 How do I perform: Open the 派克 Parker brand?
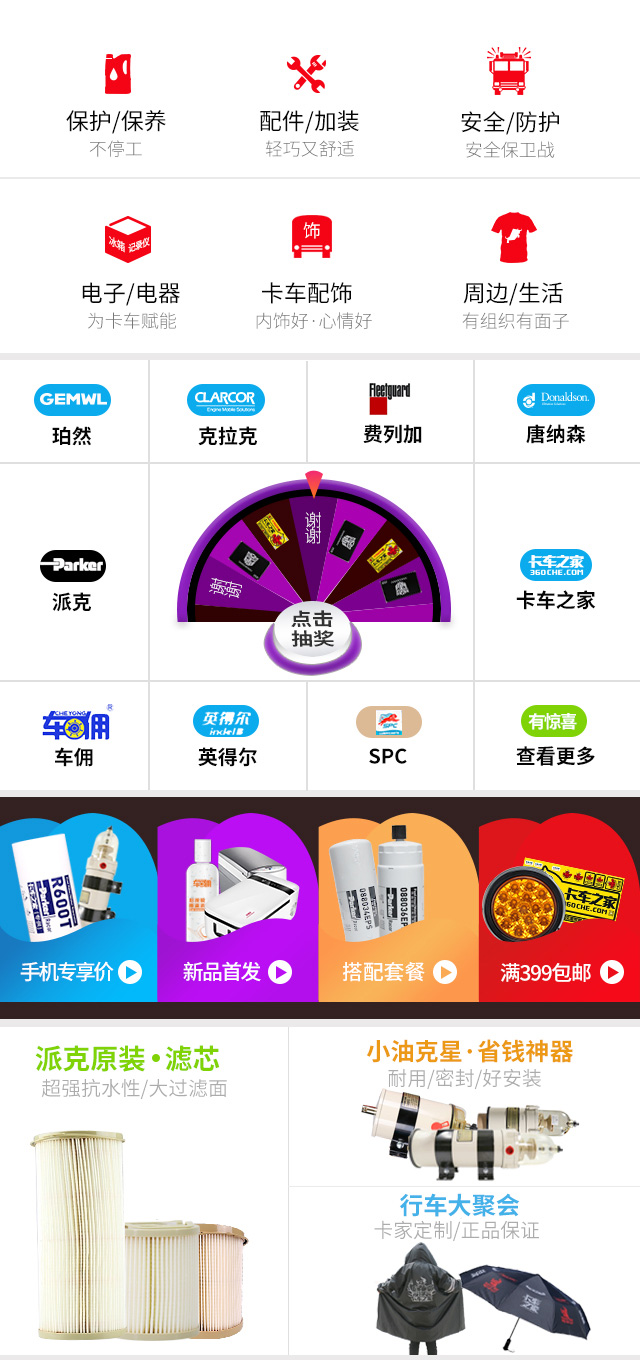click(72, 578)
